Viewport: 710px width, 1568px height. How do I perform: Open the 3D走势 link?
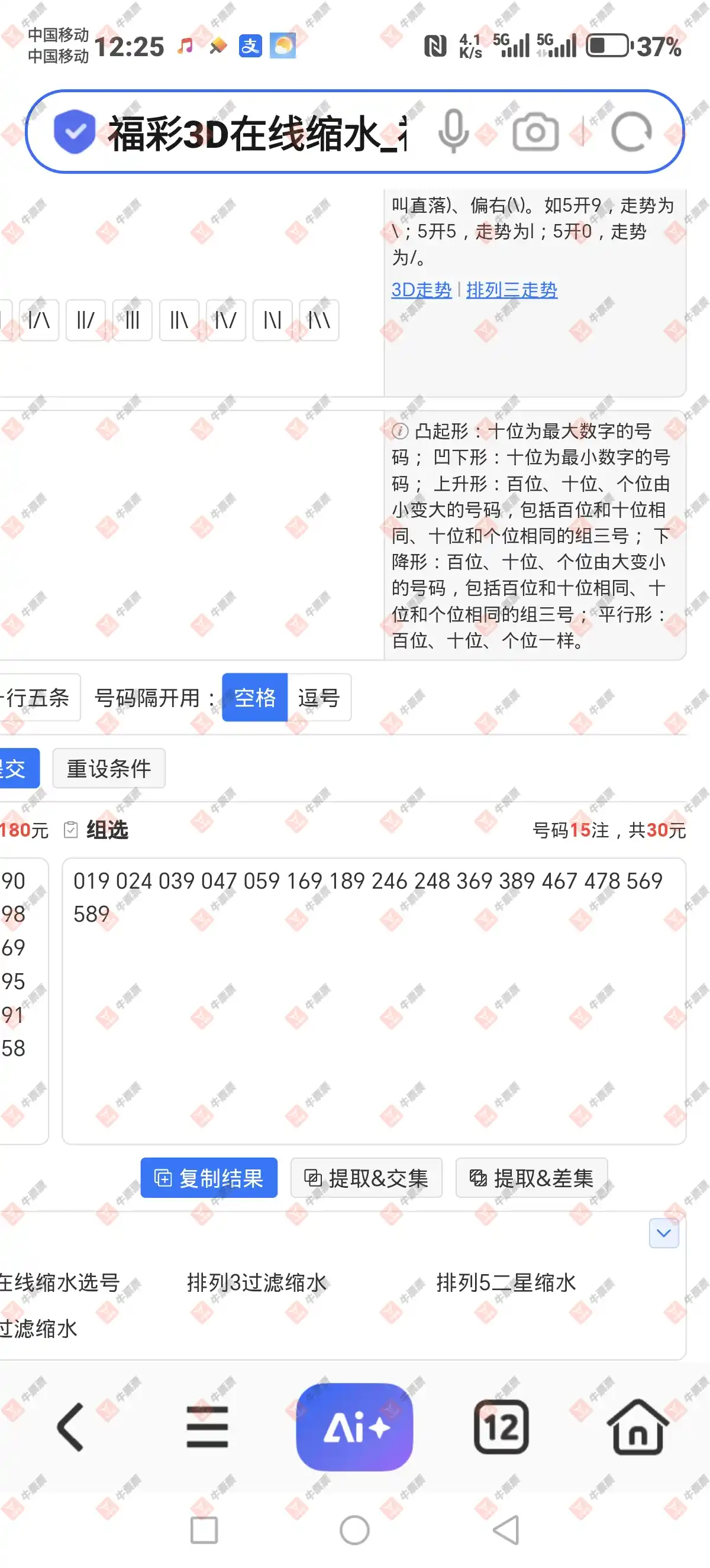[421, 290]
